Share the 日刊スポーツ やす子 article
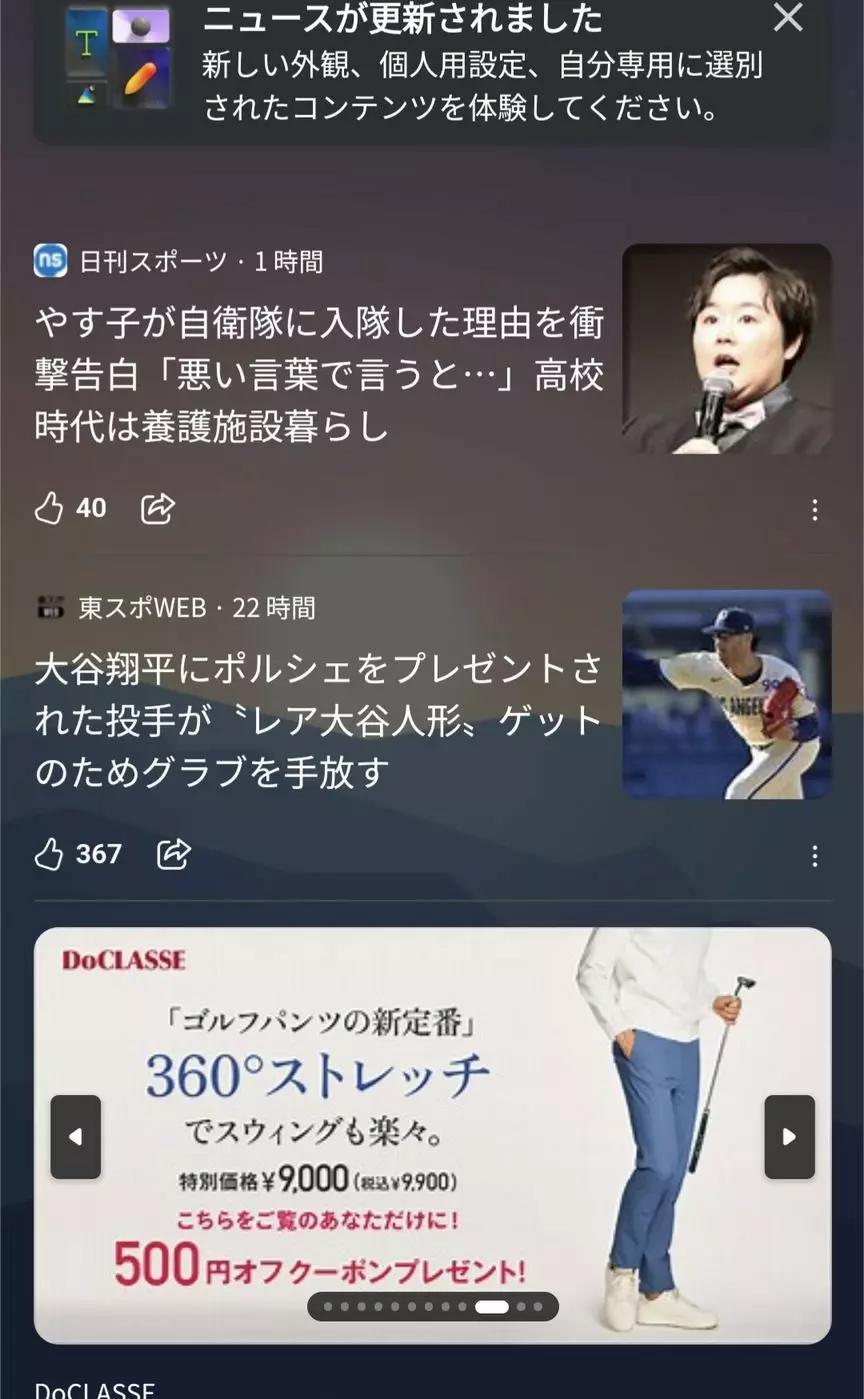Screen dimensions: 864x1399 [x=158, y=508]
